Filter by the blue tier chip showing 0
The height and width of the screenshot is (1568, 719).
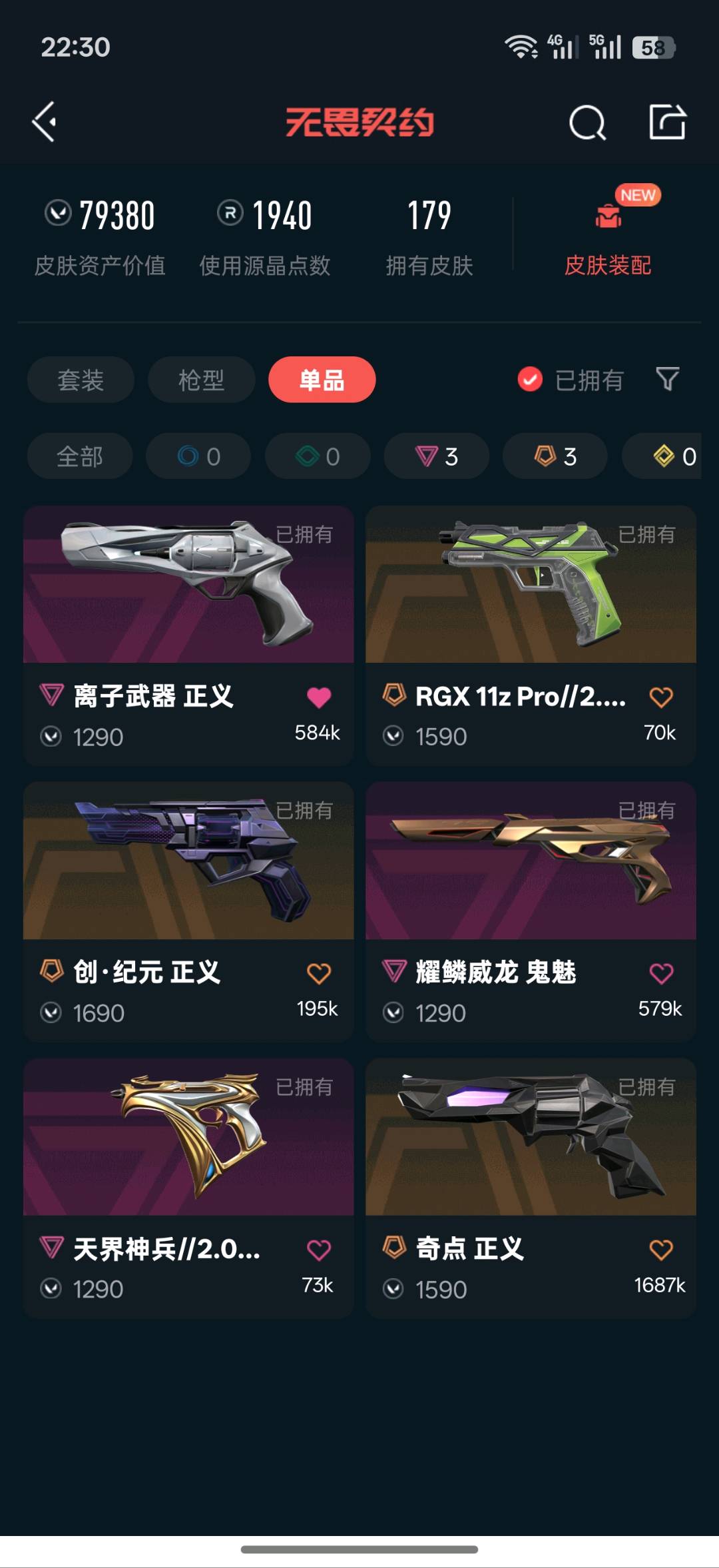198,456
